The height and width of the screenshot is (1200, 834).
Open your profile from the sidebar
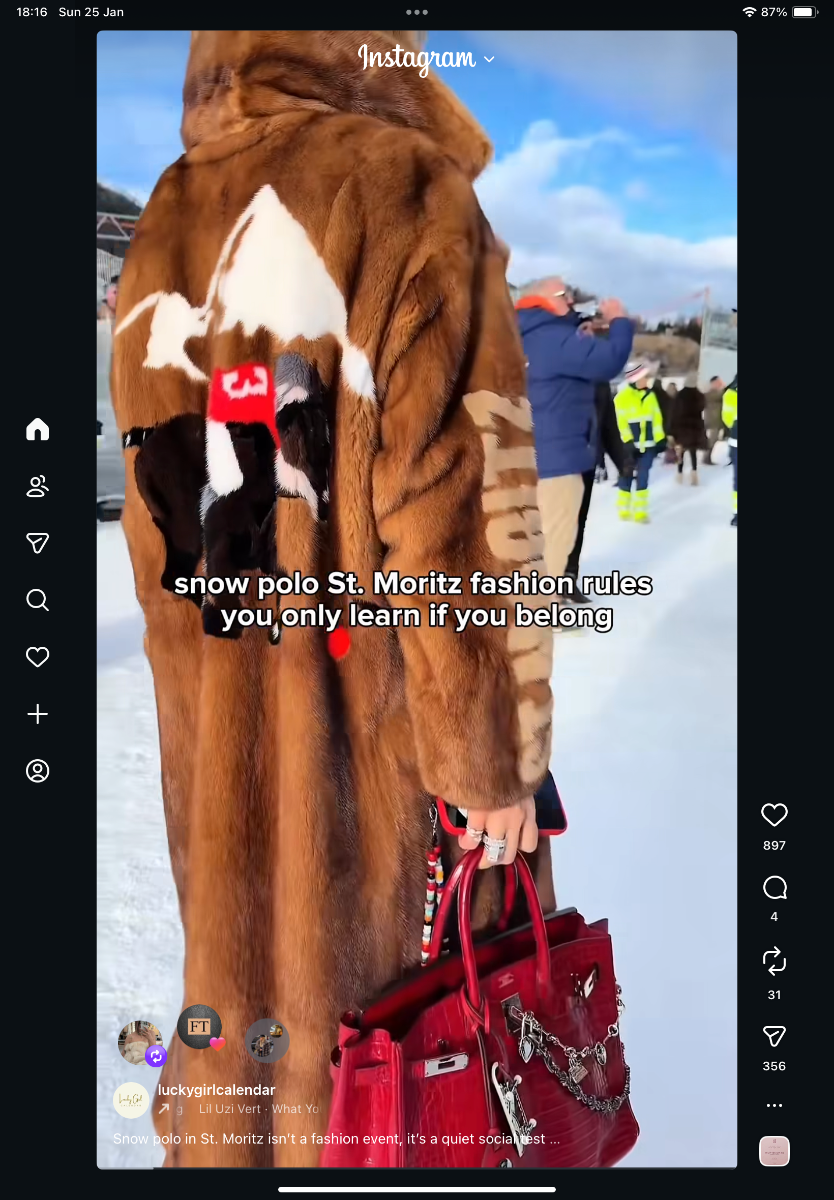tap(37, 771)
